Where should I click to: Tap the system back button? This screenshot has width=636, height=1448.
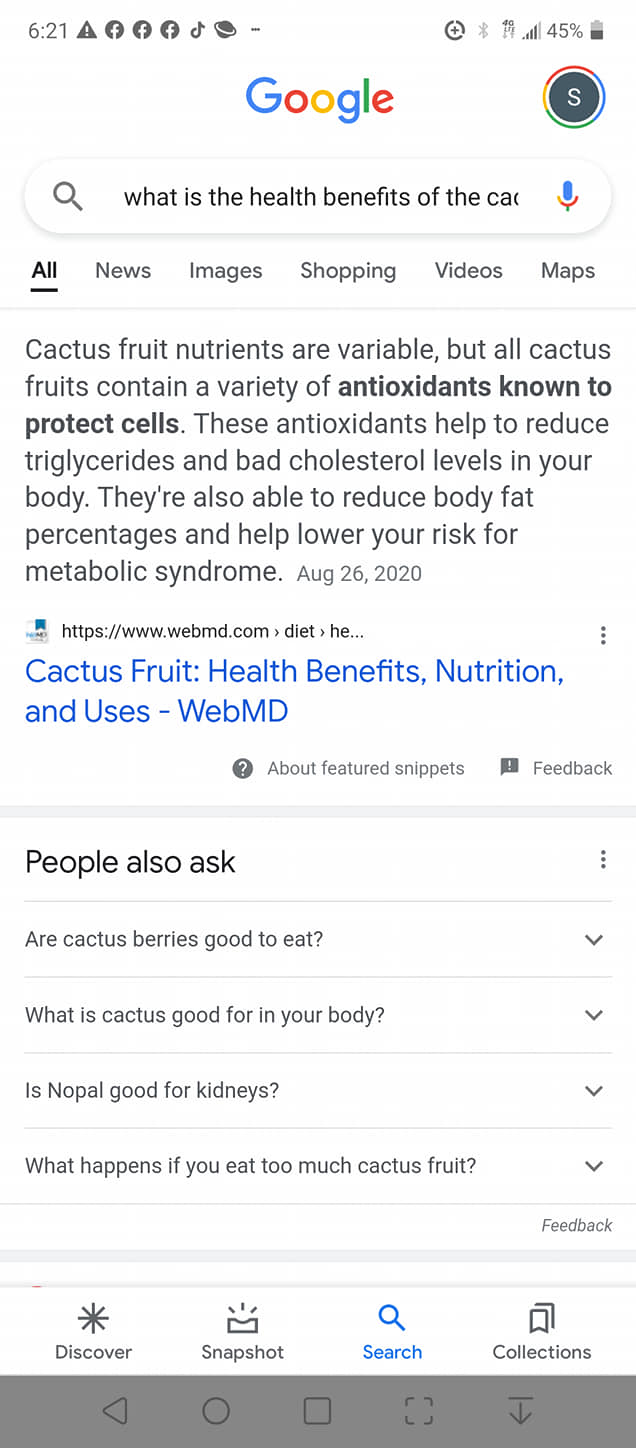click(115, 1410)
